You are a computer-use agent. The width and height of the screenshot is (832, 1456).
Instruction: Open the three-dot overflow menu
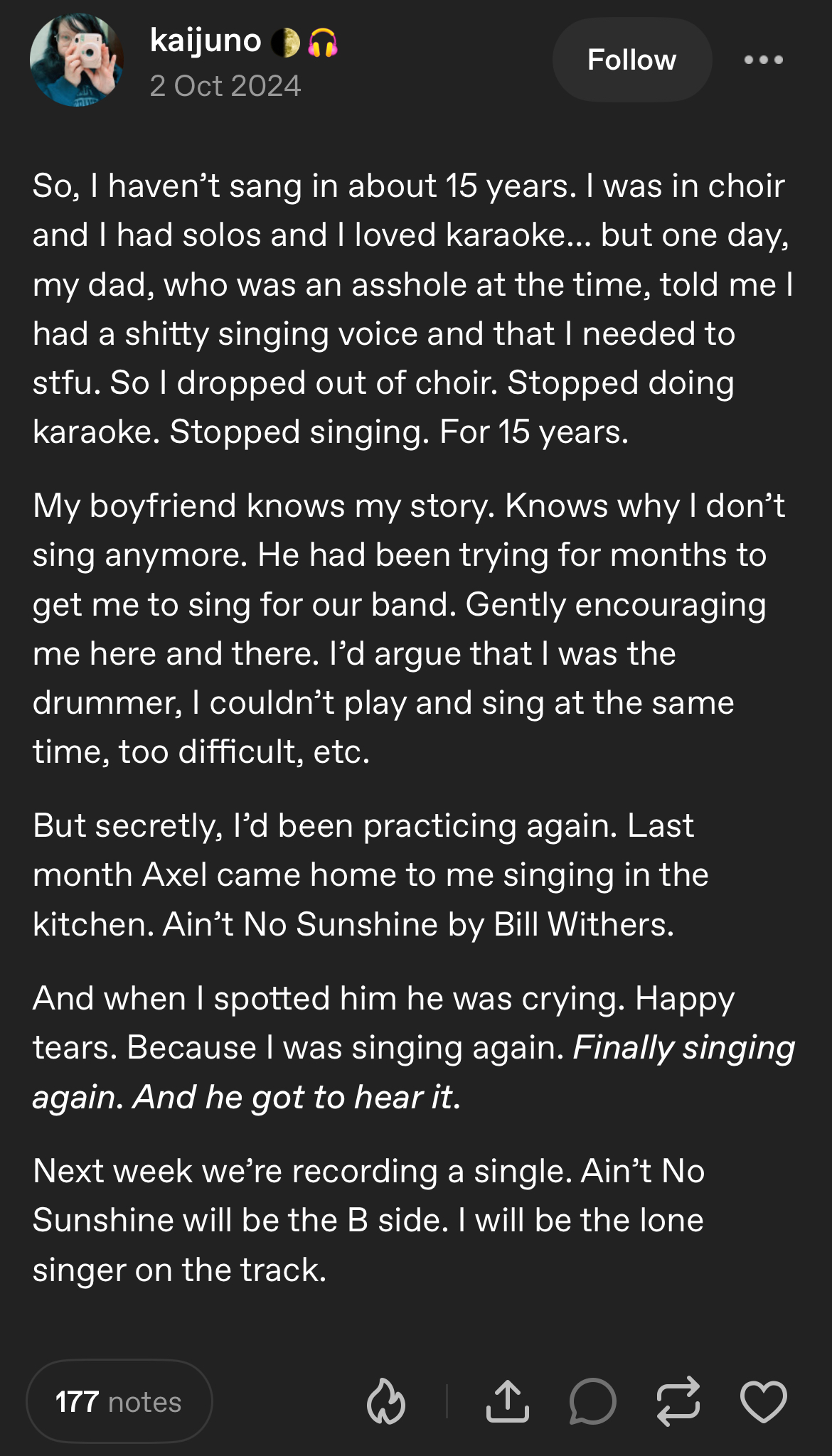pyautogui.click(x=764, y=60)
